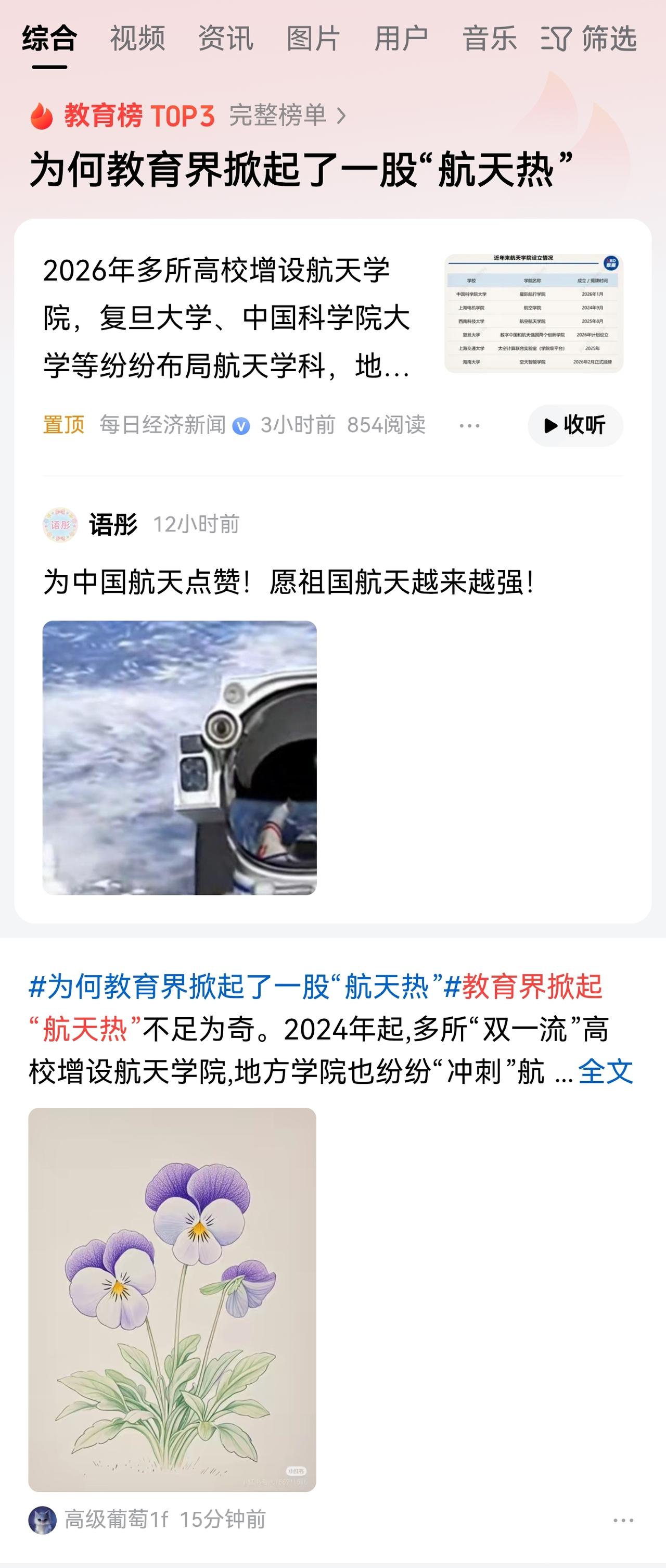Start listening with the 收听 button

click(575, 426)
